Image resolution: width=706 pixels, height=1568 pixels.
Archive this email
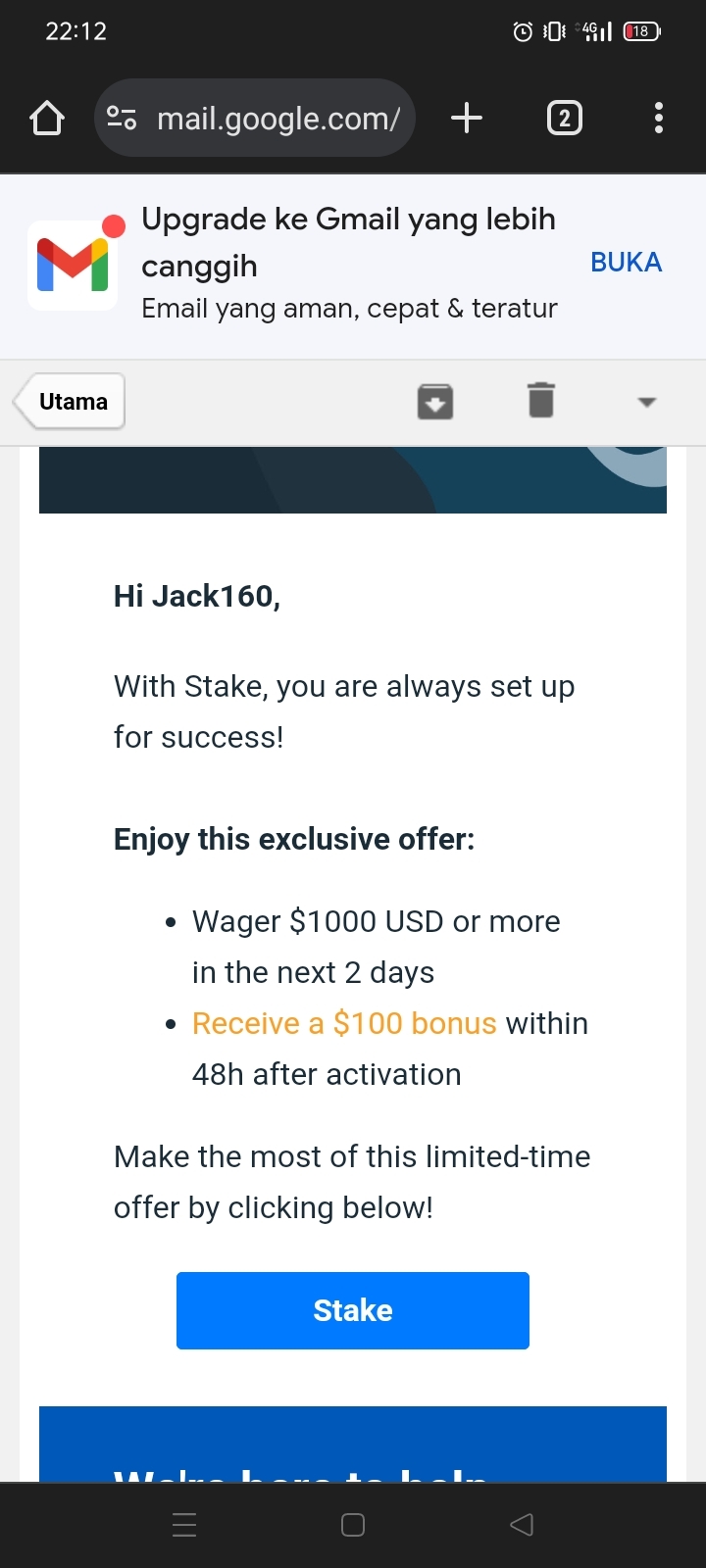click(435, 402)
